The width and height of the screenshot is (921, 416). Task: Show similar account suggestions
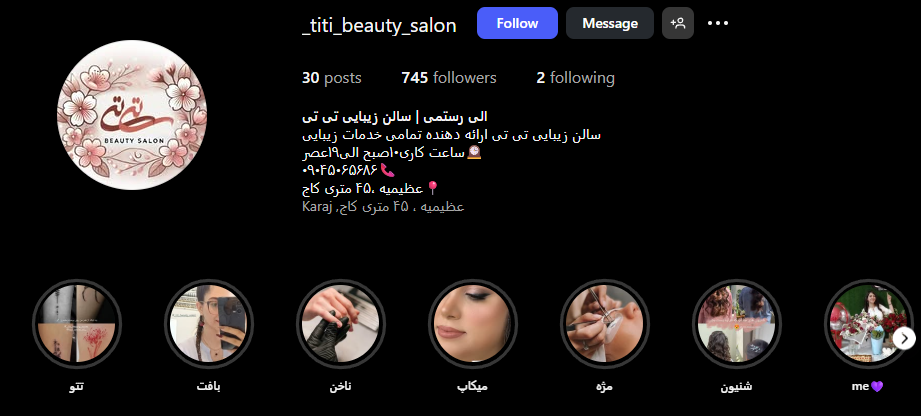click(x=678, y=23)
